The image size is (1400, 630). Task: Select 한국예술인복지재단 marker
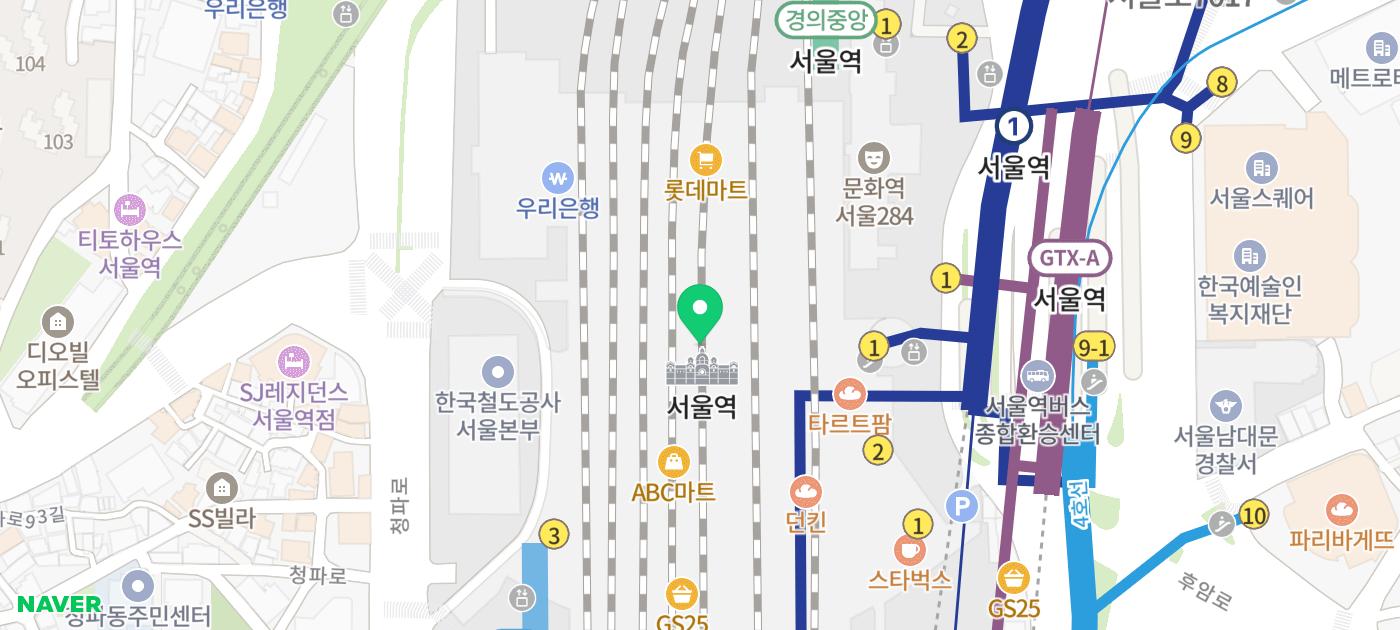1249,256
